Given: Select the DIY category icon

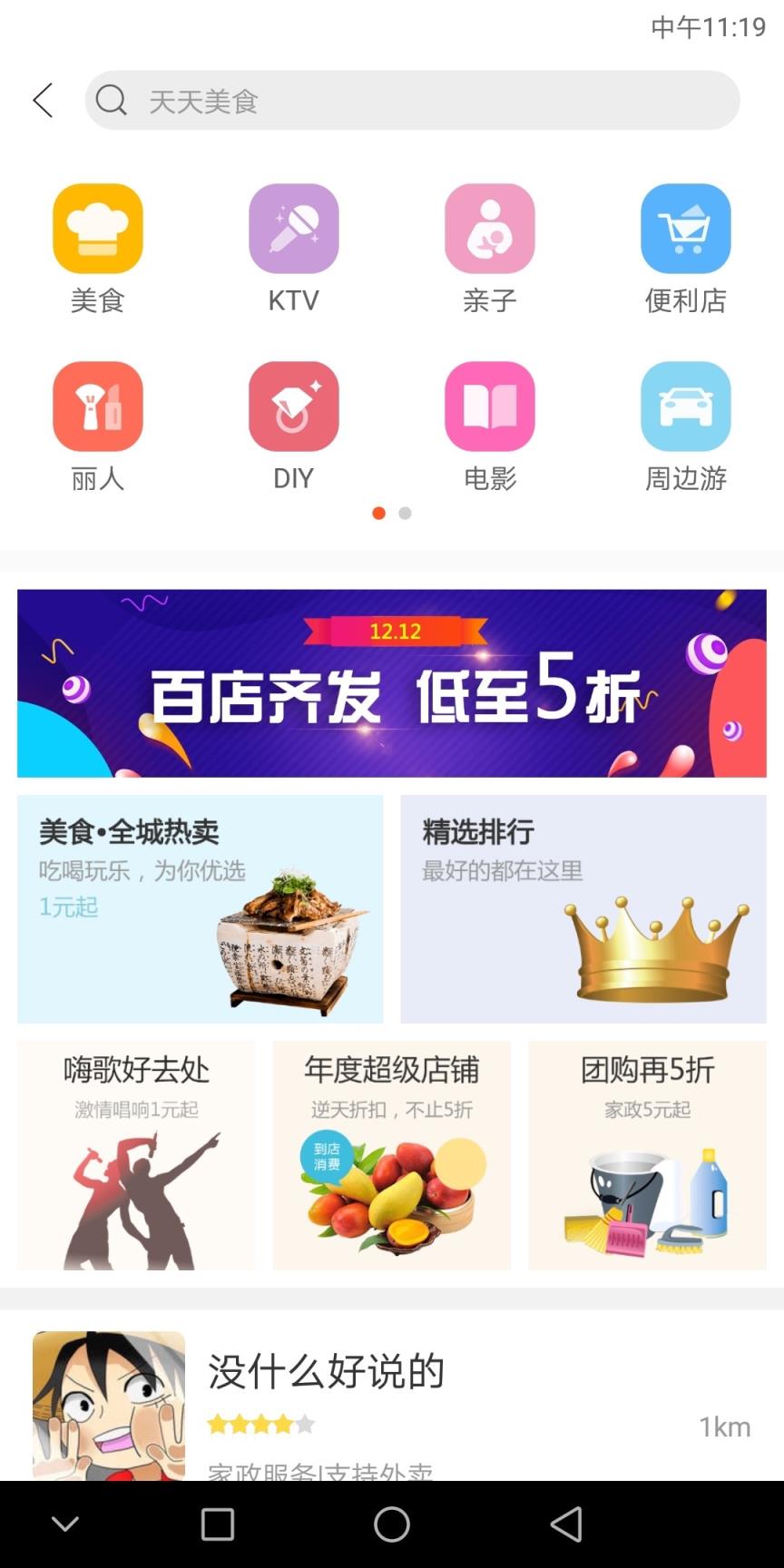Looking at the screenshot, I should [293, 406].
